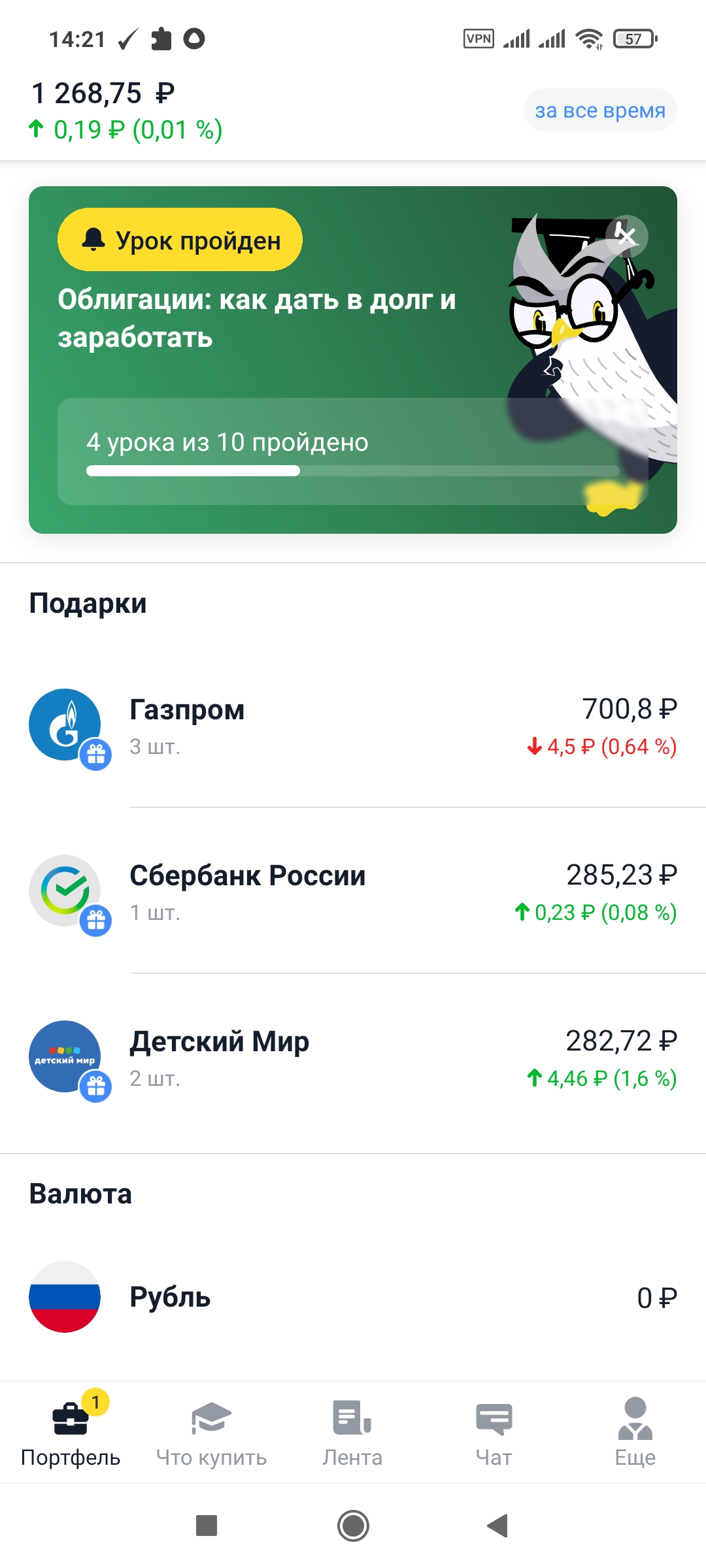
Task: Open the Газпром stock row
Action: click(353, 727)
